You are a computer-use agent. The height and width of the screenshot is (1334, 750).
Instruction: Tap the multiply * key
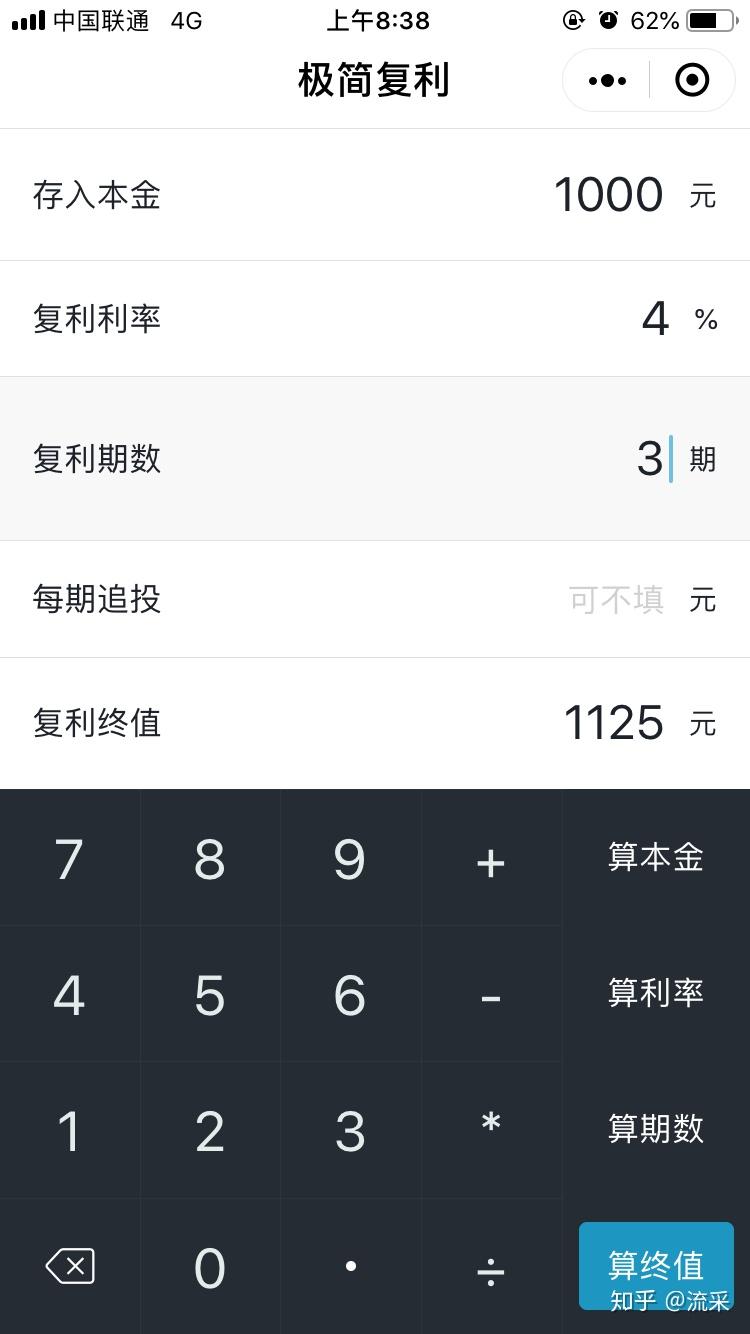tap(491, 1130)
